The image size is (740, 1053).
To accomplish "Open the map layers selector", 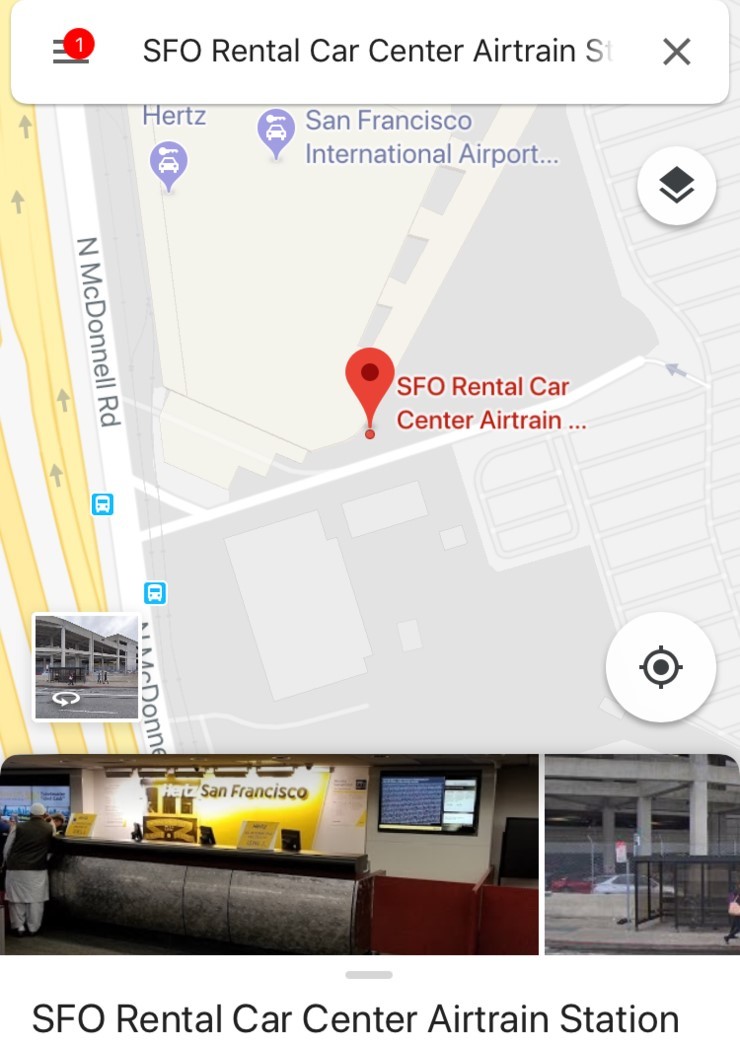I will [677, 186].
